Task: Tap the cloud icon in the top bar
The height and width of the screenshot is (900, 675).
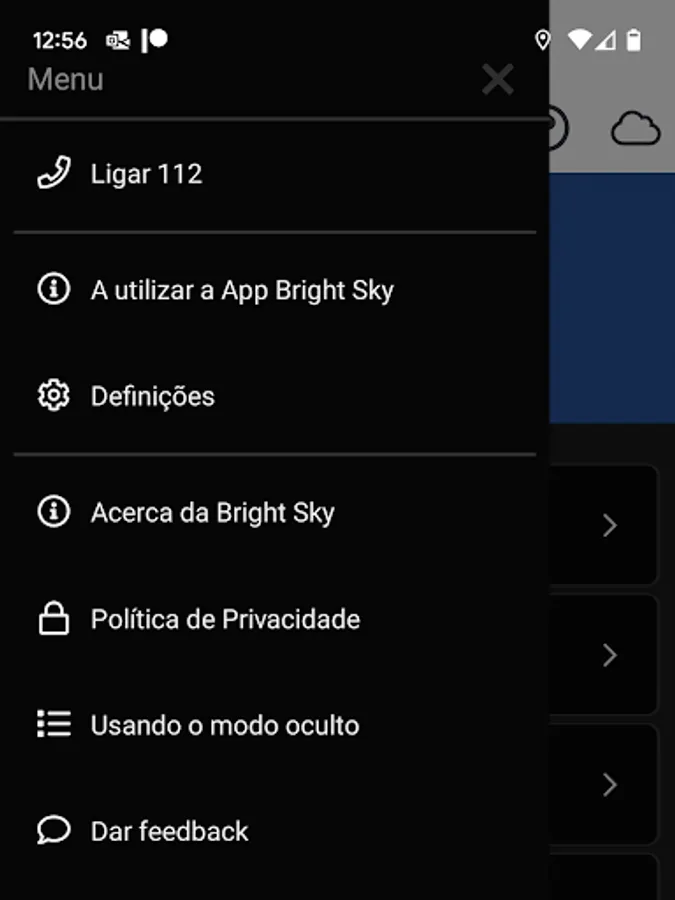Action: 635,129
